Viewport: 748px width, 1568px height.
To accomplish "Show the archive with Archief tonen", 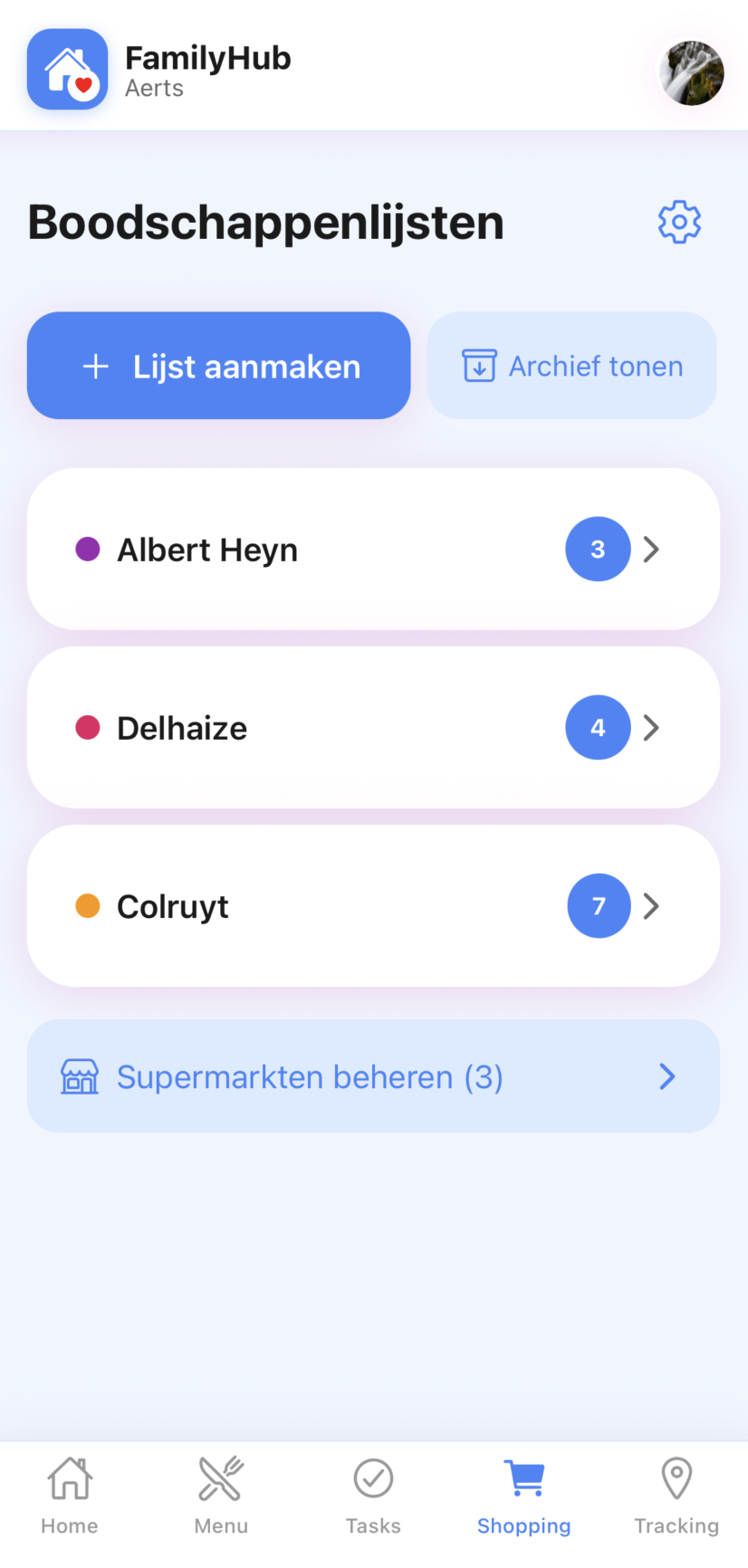I will 571,365.
